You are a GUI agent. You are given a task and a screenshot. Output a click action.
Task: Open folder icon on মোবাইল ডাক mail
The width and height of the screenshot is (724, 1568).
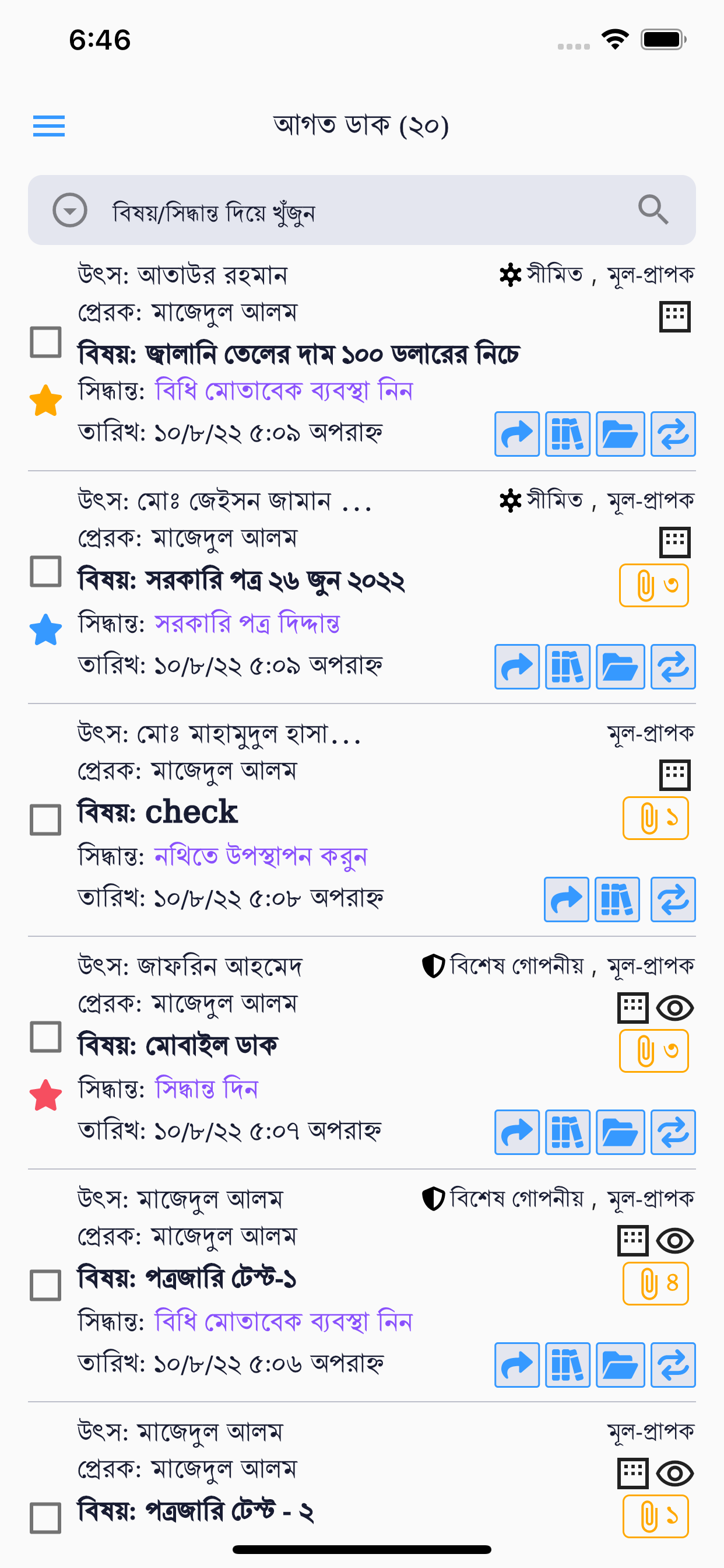click(x=619, y=1132)
